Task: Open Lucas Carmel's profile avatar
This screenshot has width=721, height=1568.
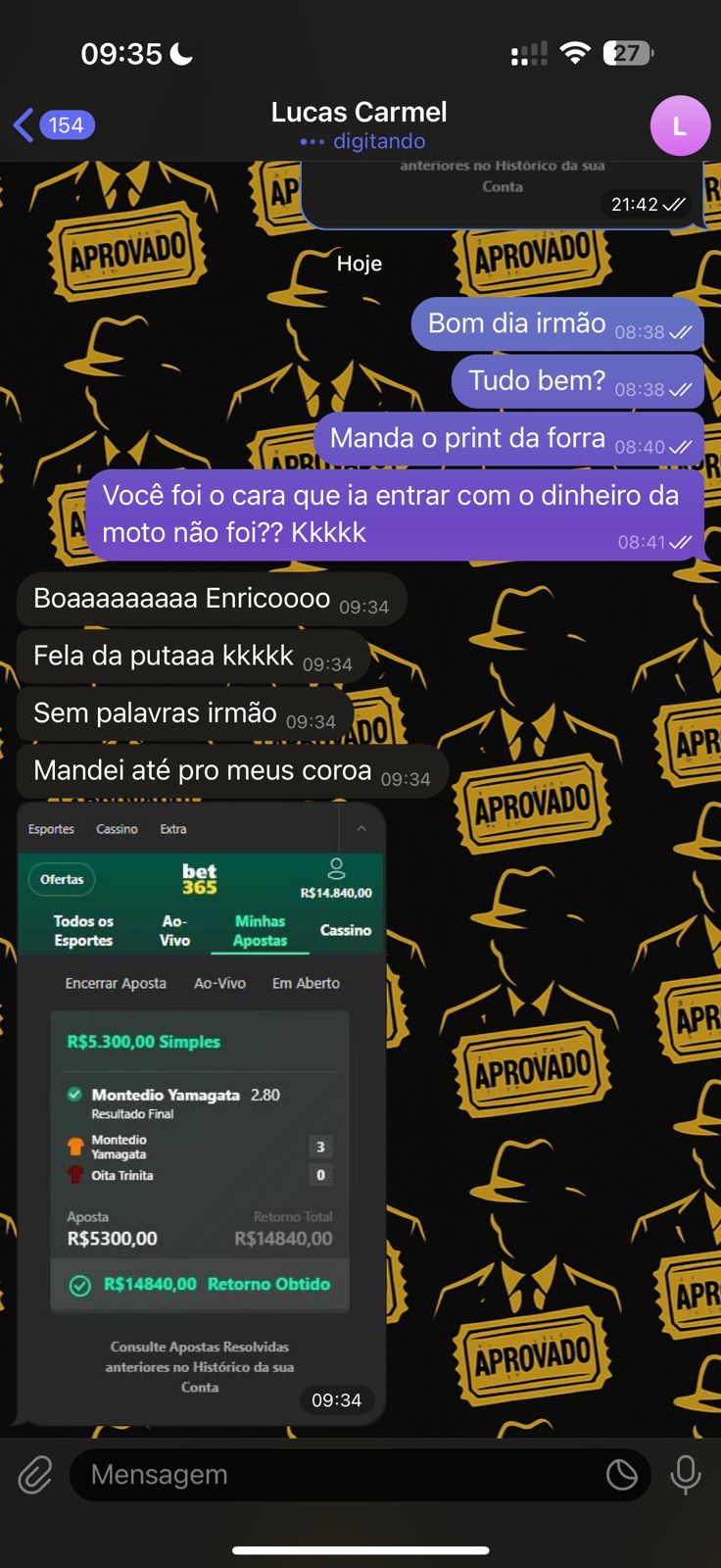Action: tap(680, 125)
